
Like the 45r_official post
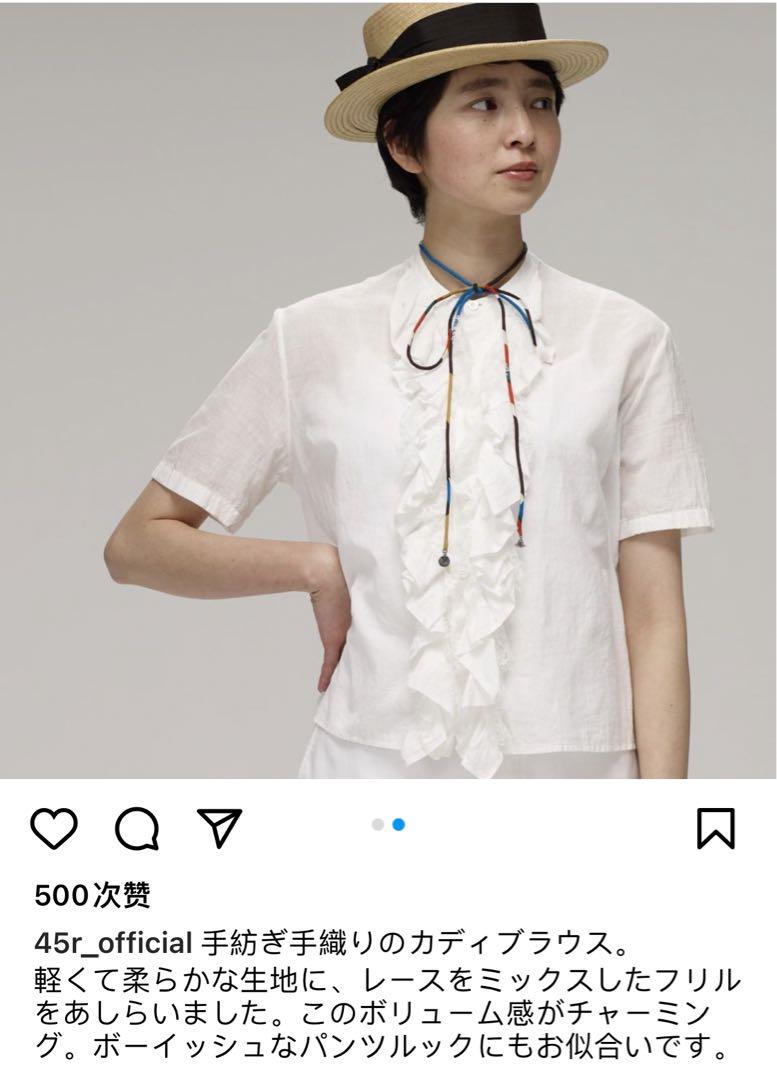(54, 828)
